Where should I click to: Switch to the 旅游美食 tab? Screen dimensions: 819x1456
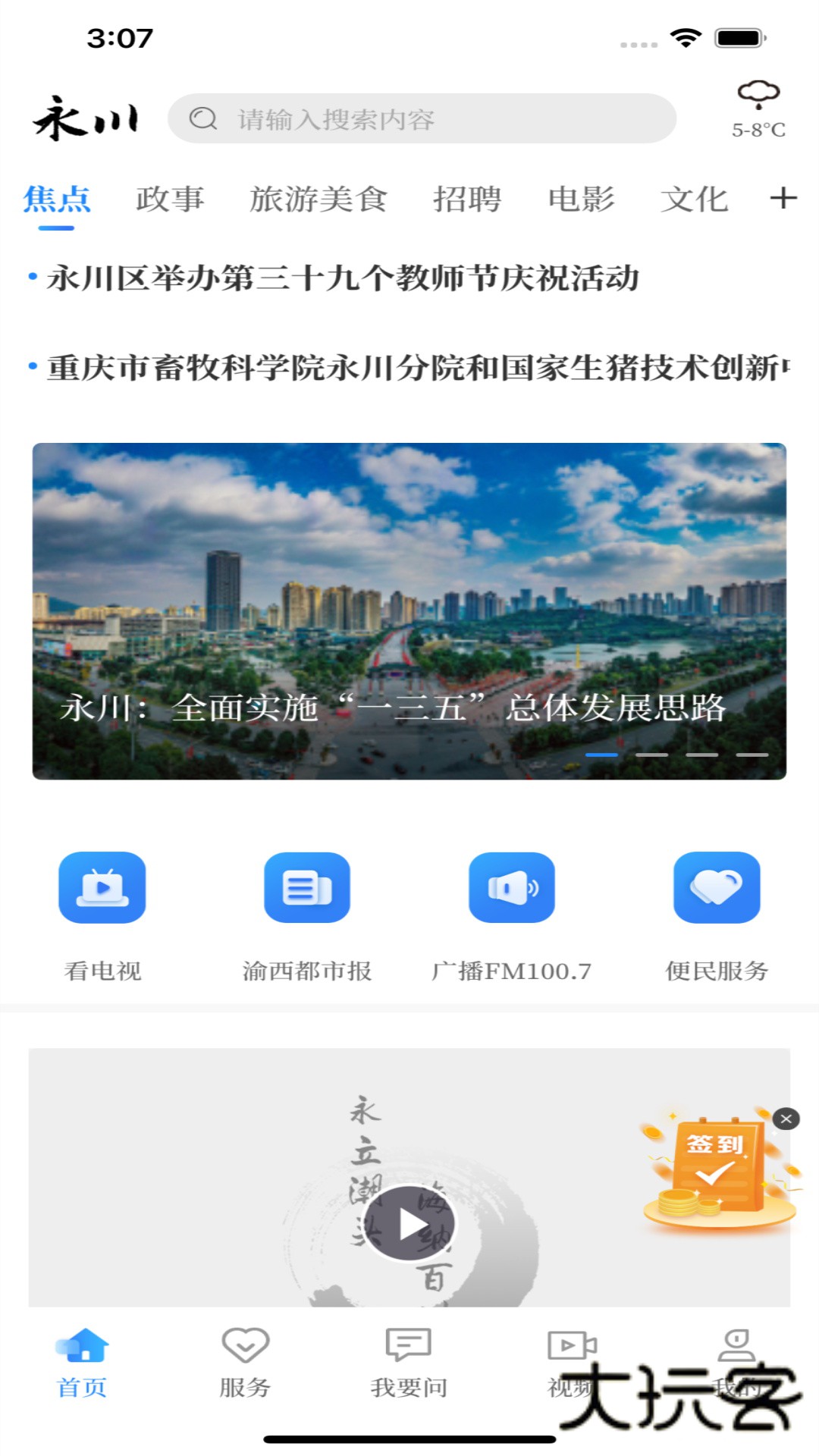tap(320, 199)
